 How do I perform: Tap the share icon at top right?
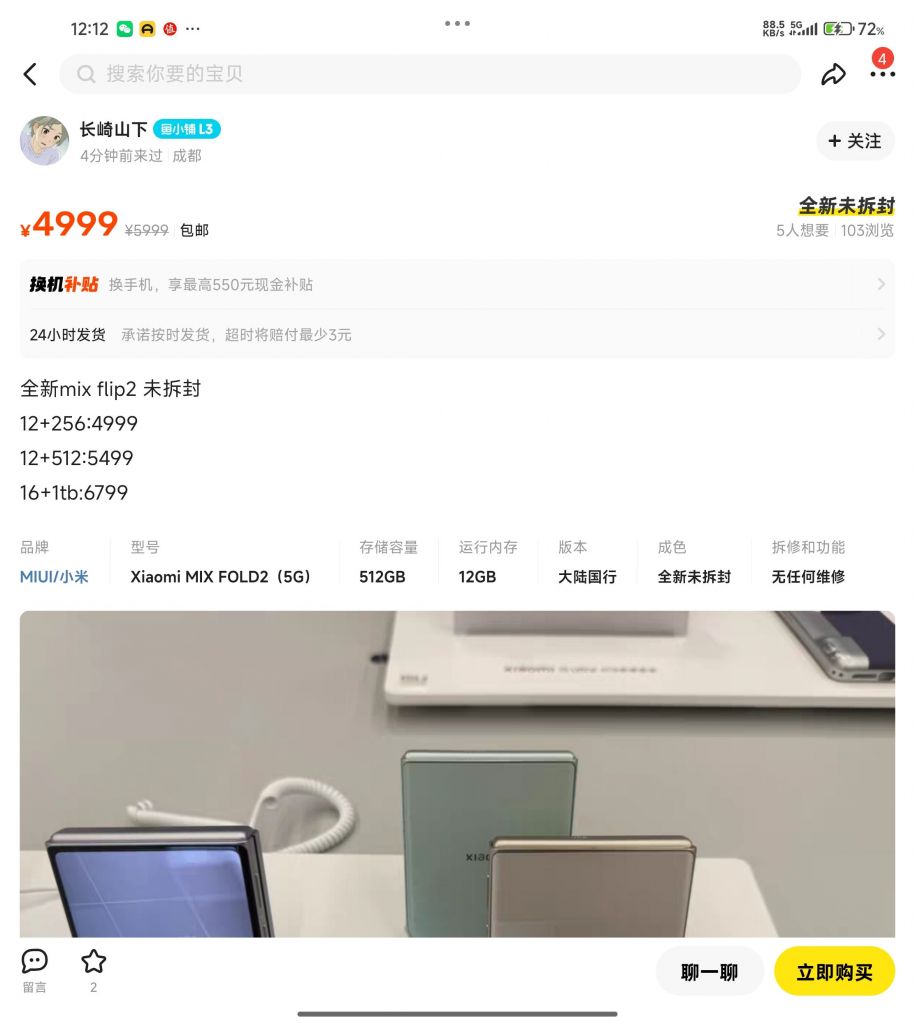[x=834, y=74]
